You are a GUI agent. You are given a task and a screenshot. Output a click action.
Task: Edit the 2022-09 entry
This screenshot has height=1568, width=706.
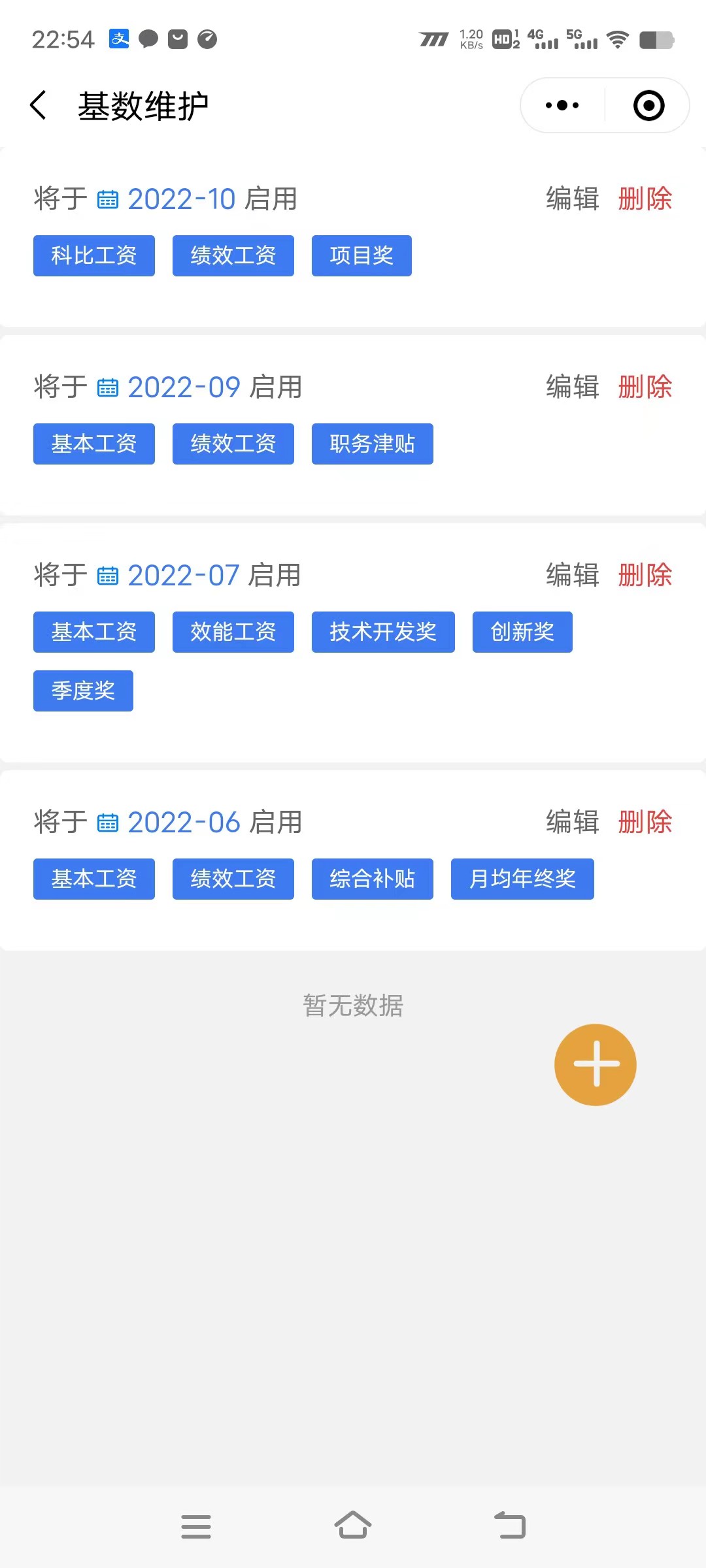(x=573, y=387)
